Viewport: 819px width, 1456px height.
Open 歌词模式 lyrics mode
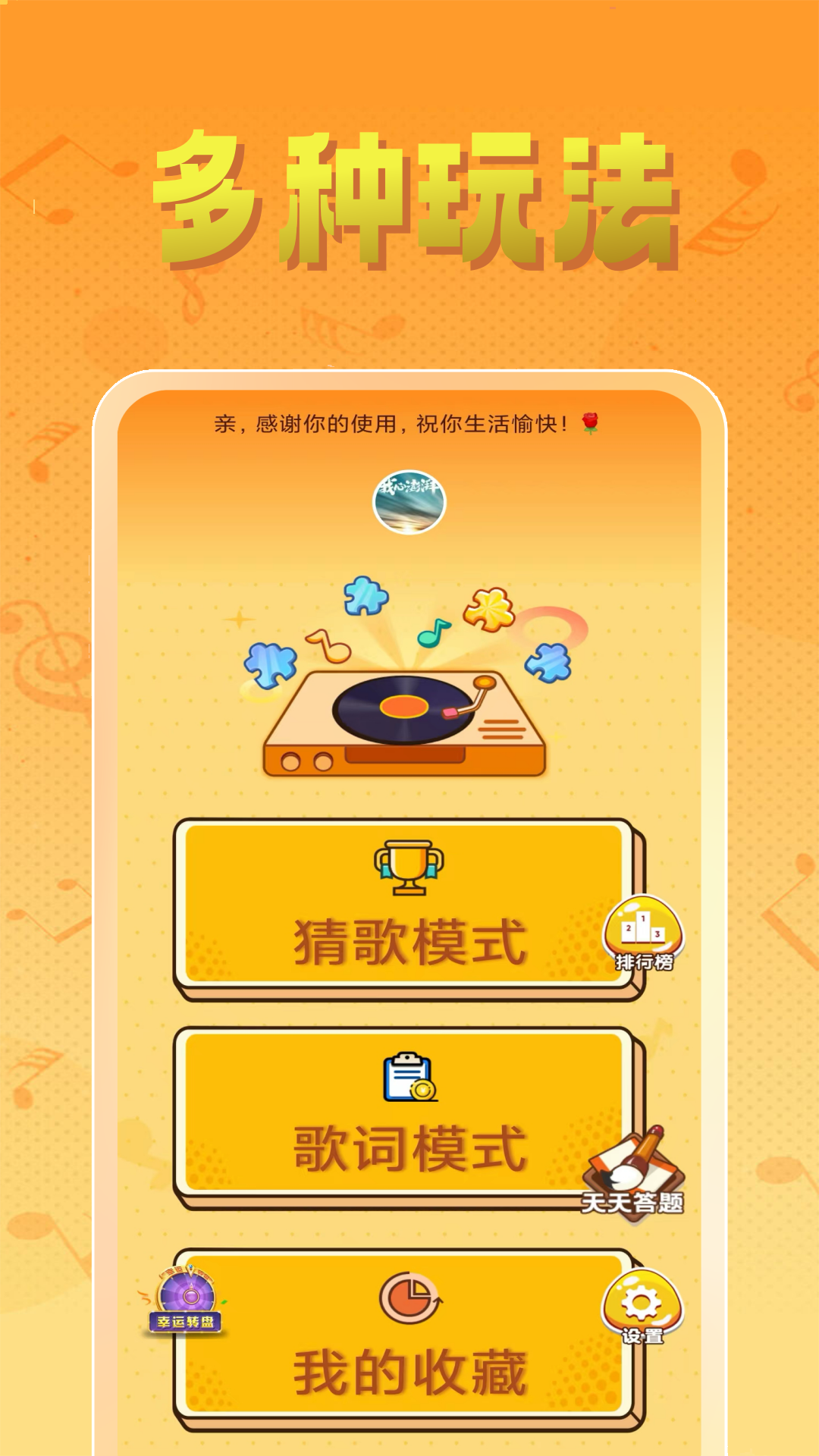coord(409,1147)
